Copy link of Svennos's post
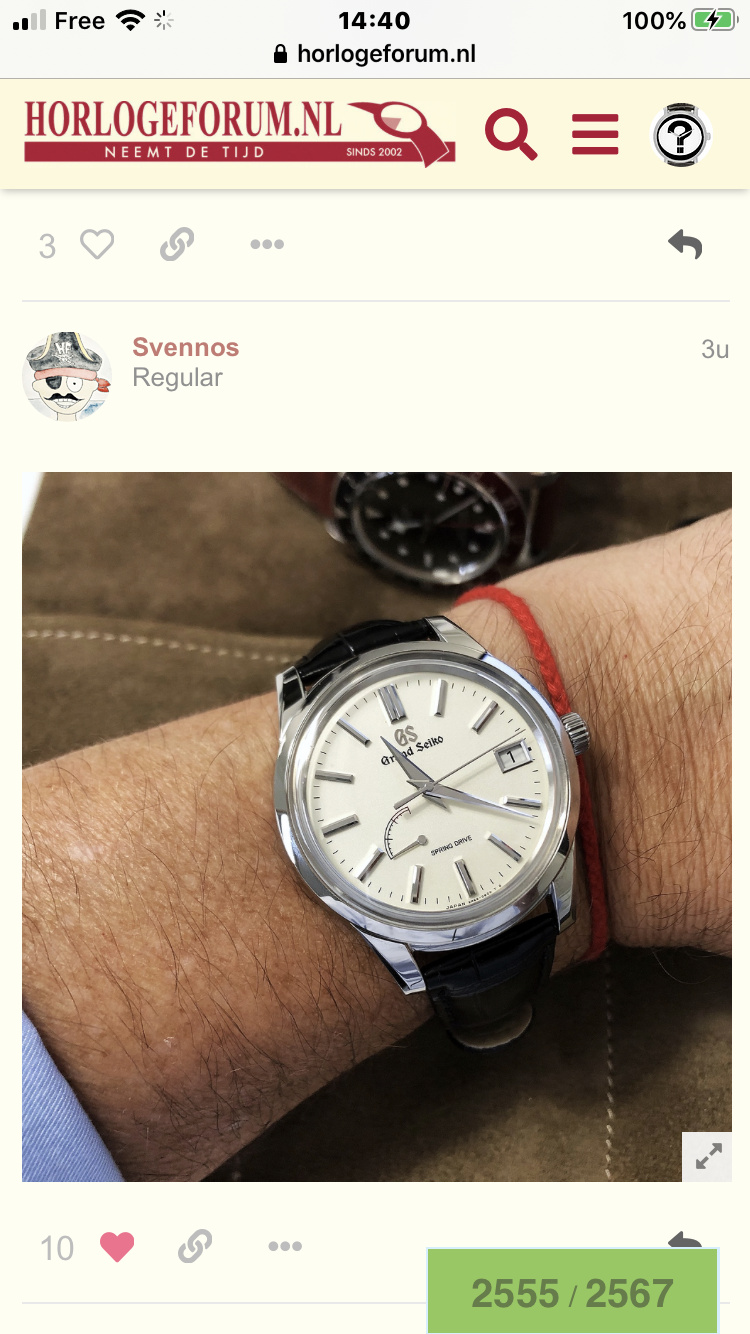Image resolution: width=750 pixels, height=1334 pixels. click(195, 1247)
